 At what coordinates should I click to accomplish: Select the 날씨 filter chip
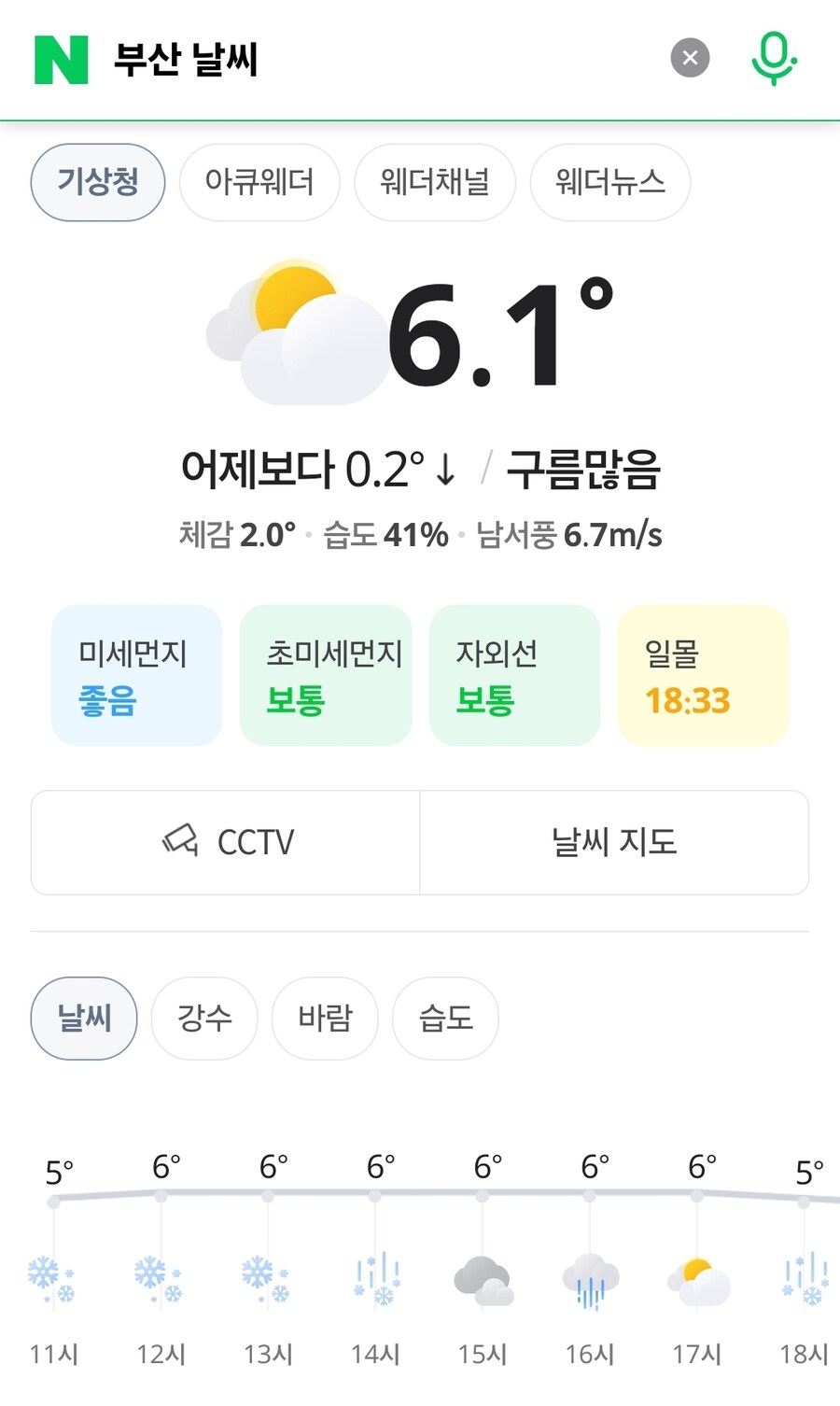click(83, 1019)
